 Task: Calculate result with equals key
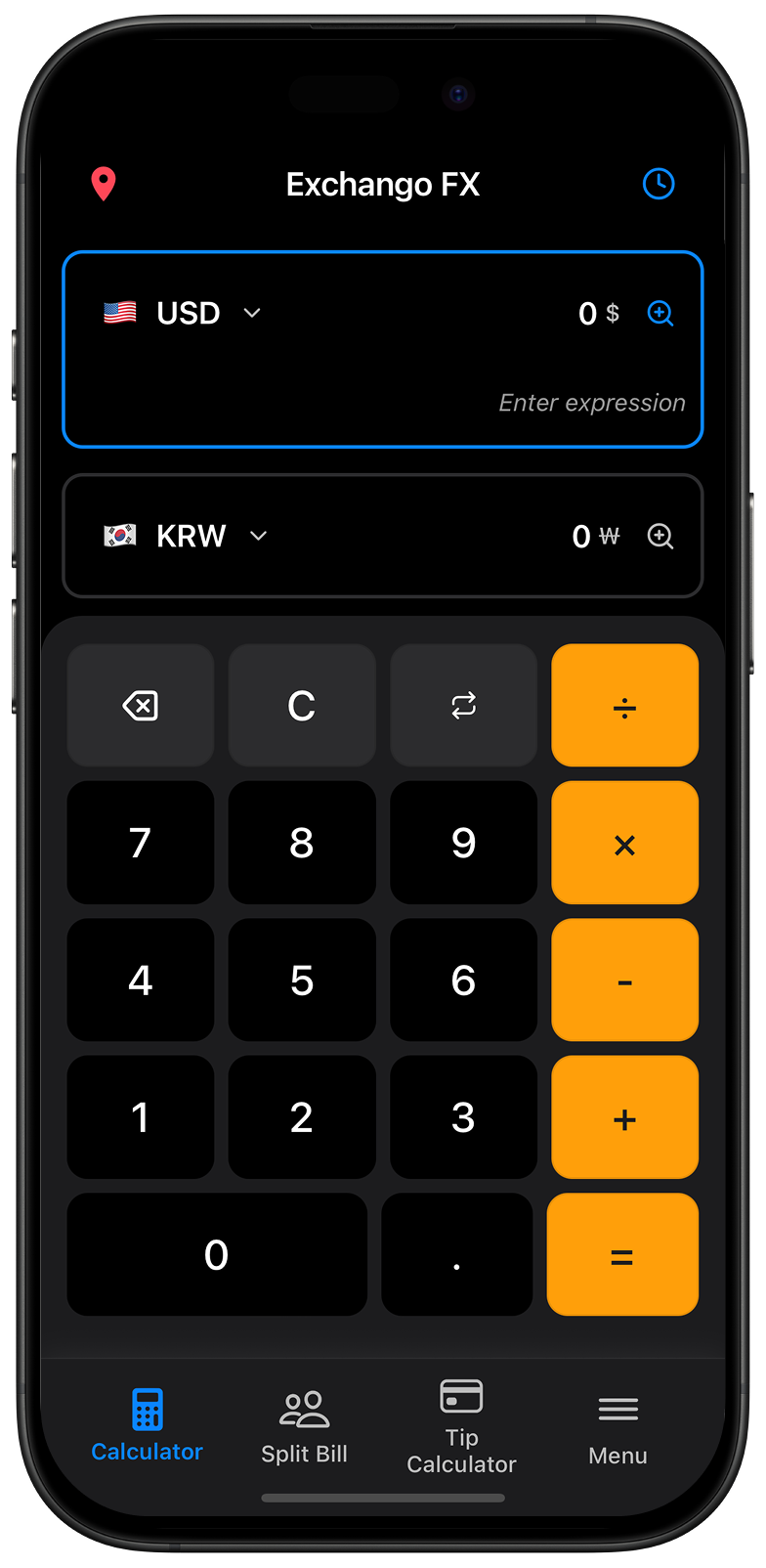pyautogui.click(x=622, y=1254)
